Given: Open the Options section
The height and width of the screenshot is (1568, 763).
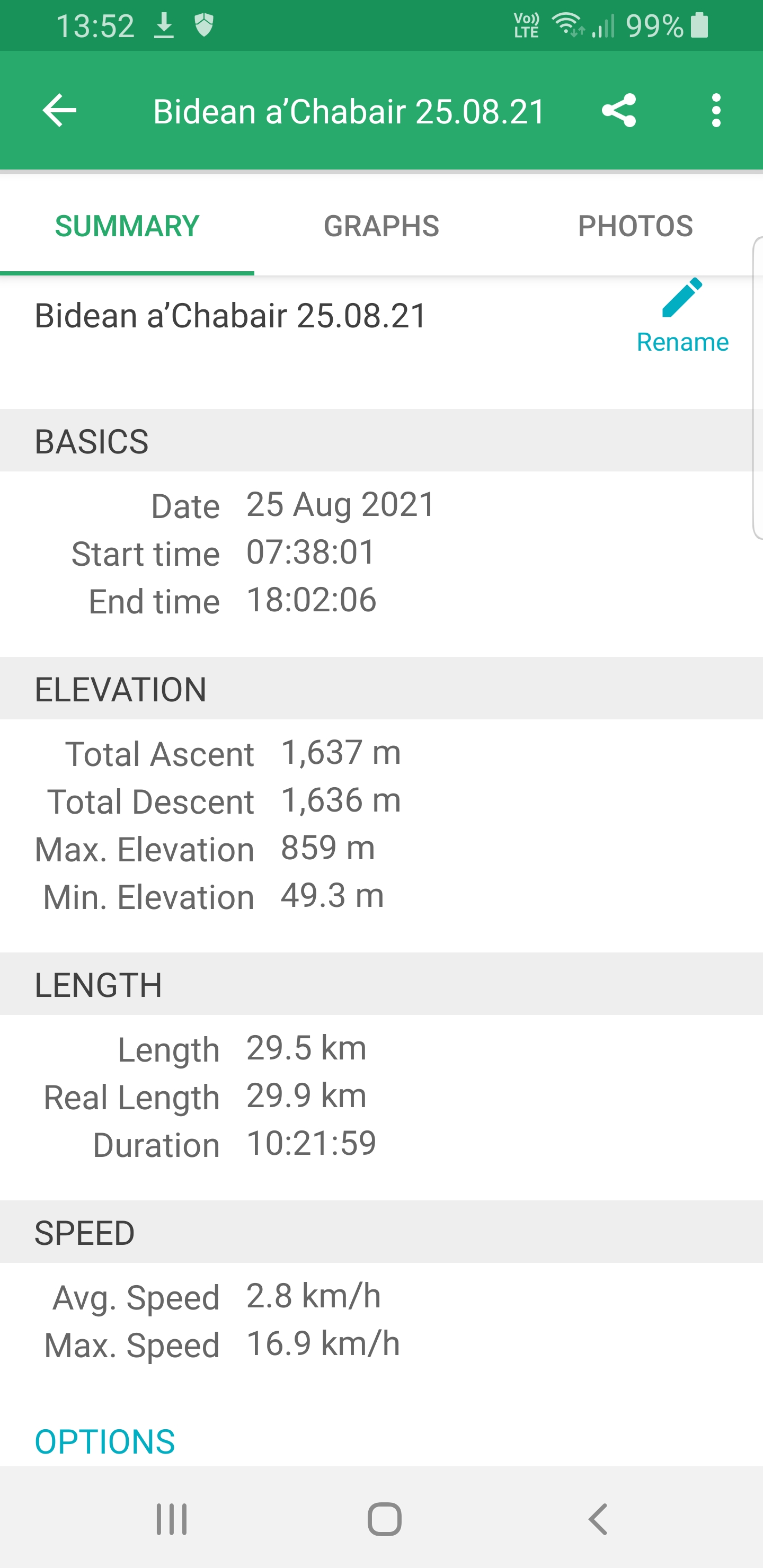Looking at the screenshot, I should coord(105,1442).
